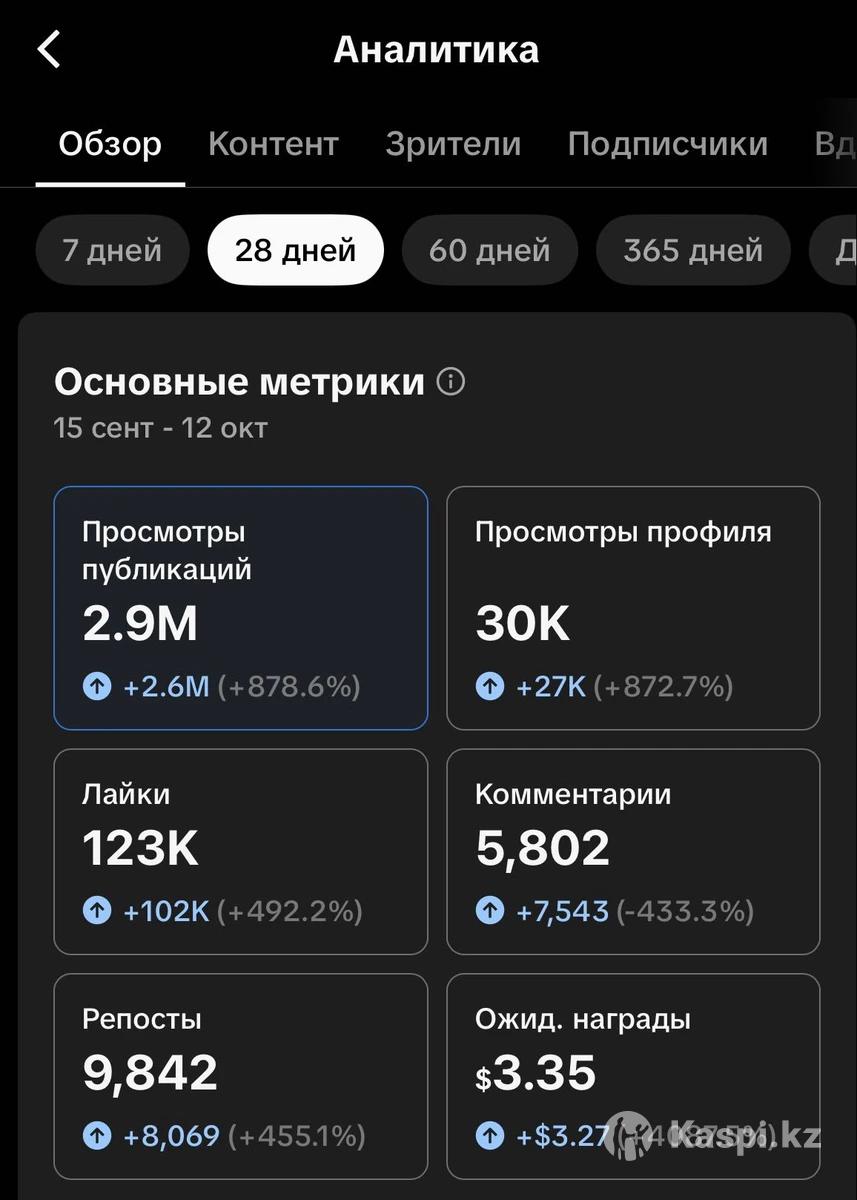This screenshot has width=857, height=1200.
Task: Switch to the Подписчики tab
Action: 667,144
